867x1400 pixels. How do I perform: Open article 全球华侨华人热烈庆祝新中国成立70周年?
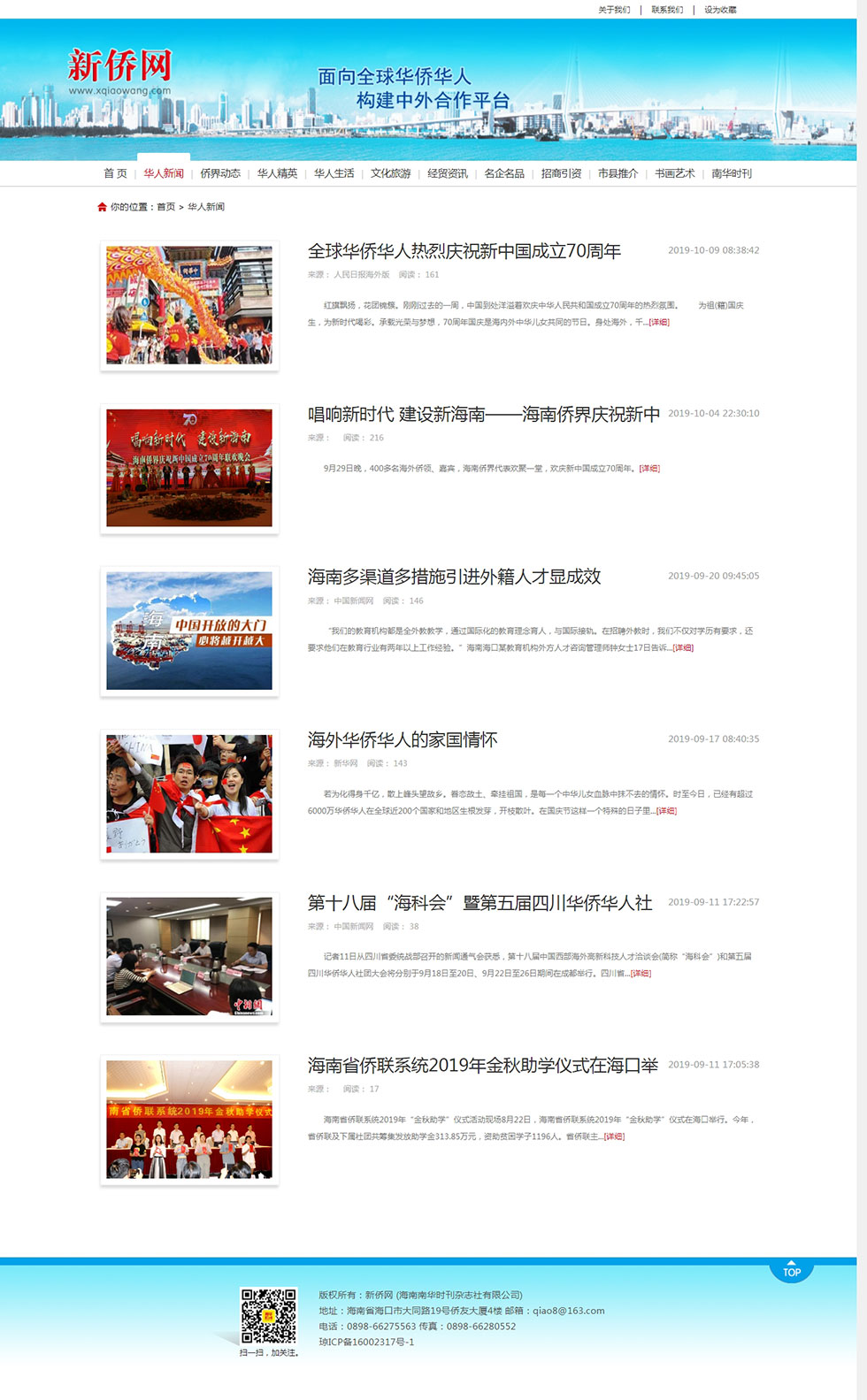click(x=464, y=251)
